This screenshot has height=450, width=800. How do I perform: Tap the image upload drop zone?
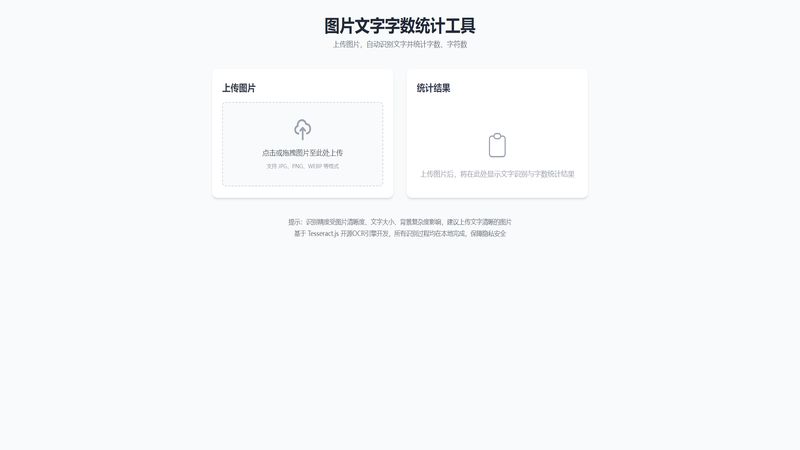tap(302, 144)
